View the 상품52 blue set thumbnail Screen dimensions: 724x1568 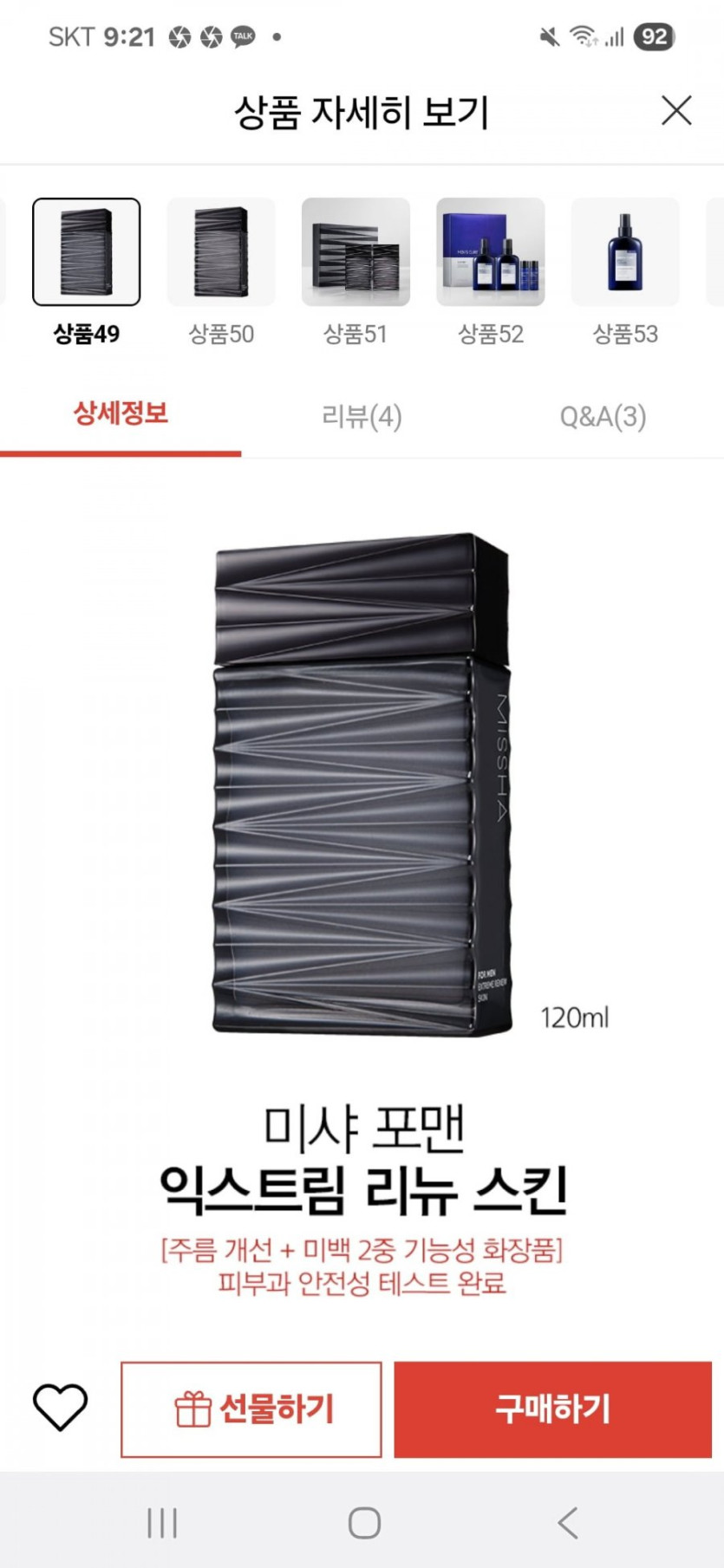click(491, 252)
